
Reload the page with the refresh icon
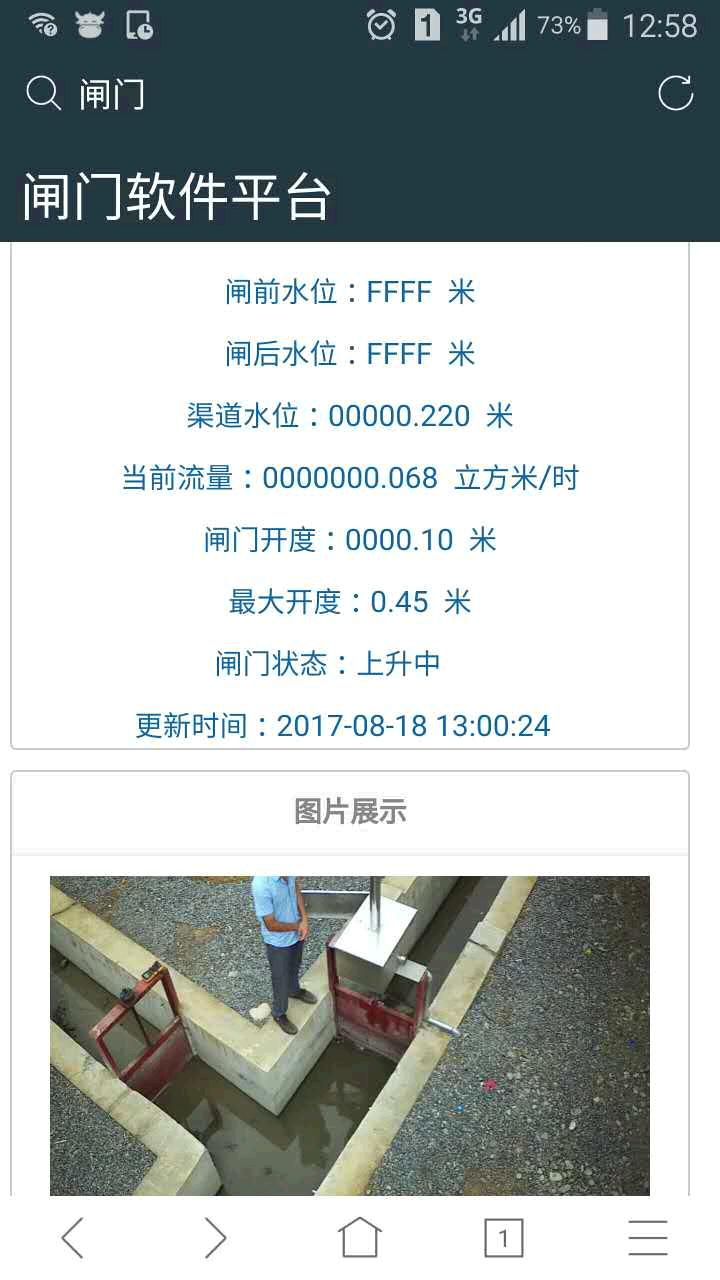[675, 94]
